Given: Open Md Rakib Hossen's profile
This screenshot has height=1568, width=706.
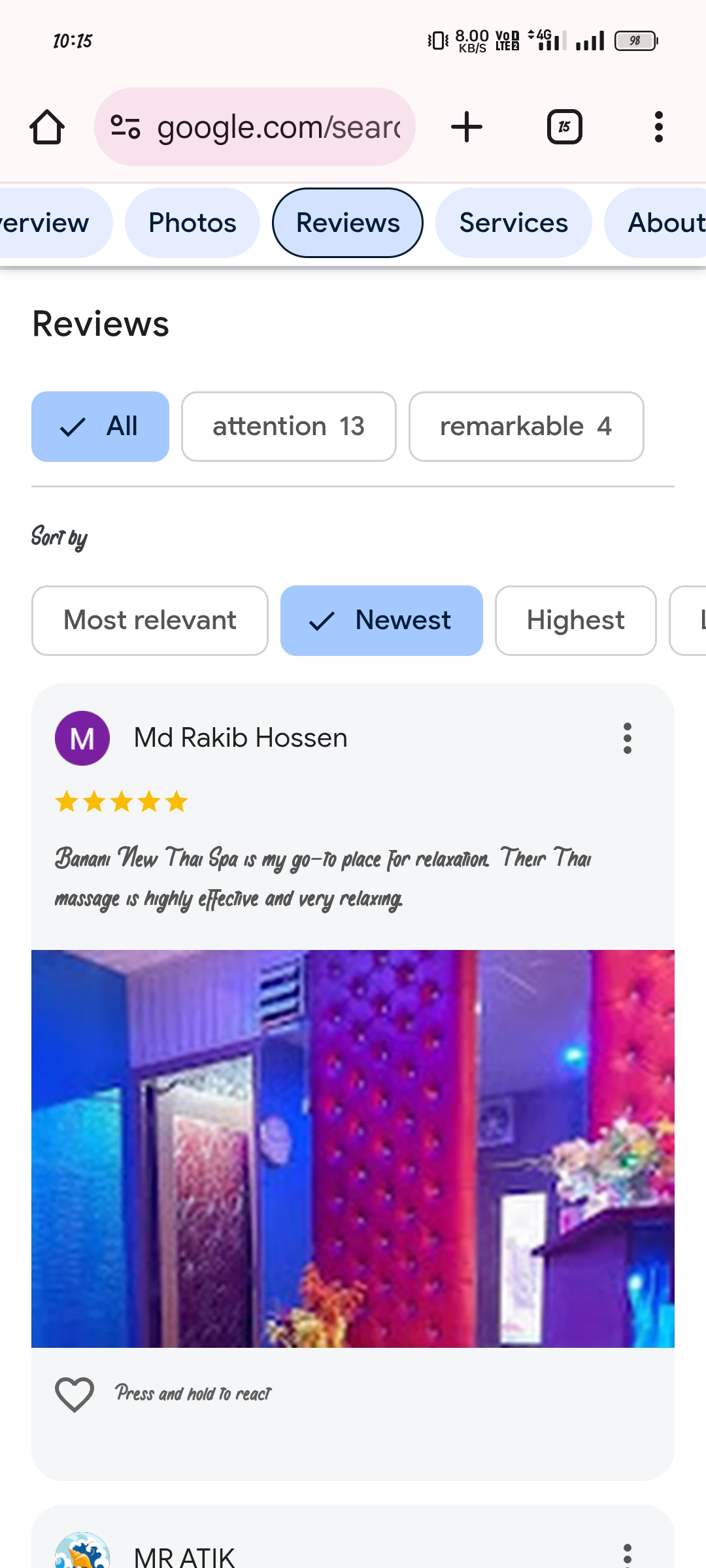Looking at the screenshot, I should point(240,738).
